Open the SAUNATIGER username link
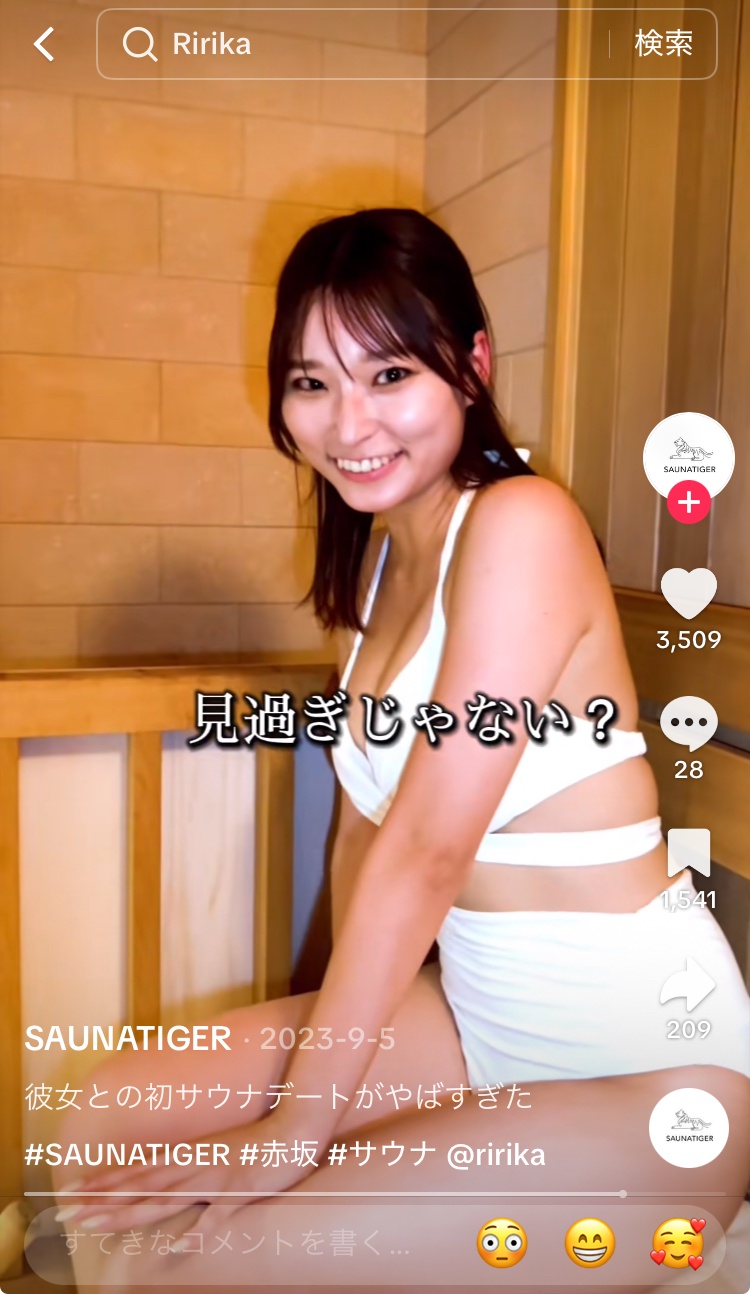 click(x=128, y=1039)
